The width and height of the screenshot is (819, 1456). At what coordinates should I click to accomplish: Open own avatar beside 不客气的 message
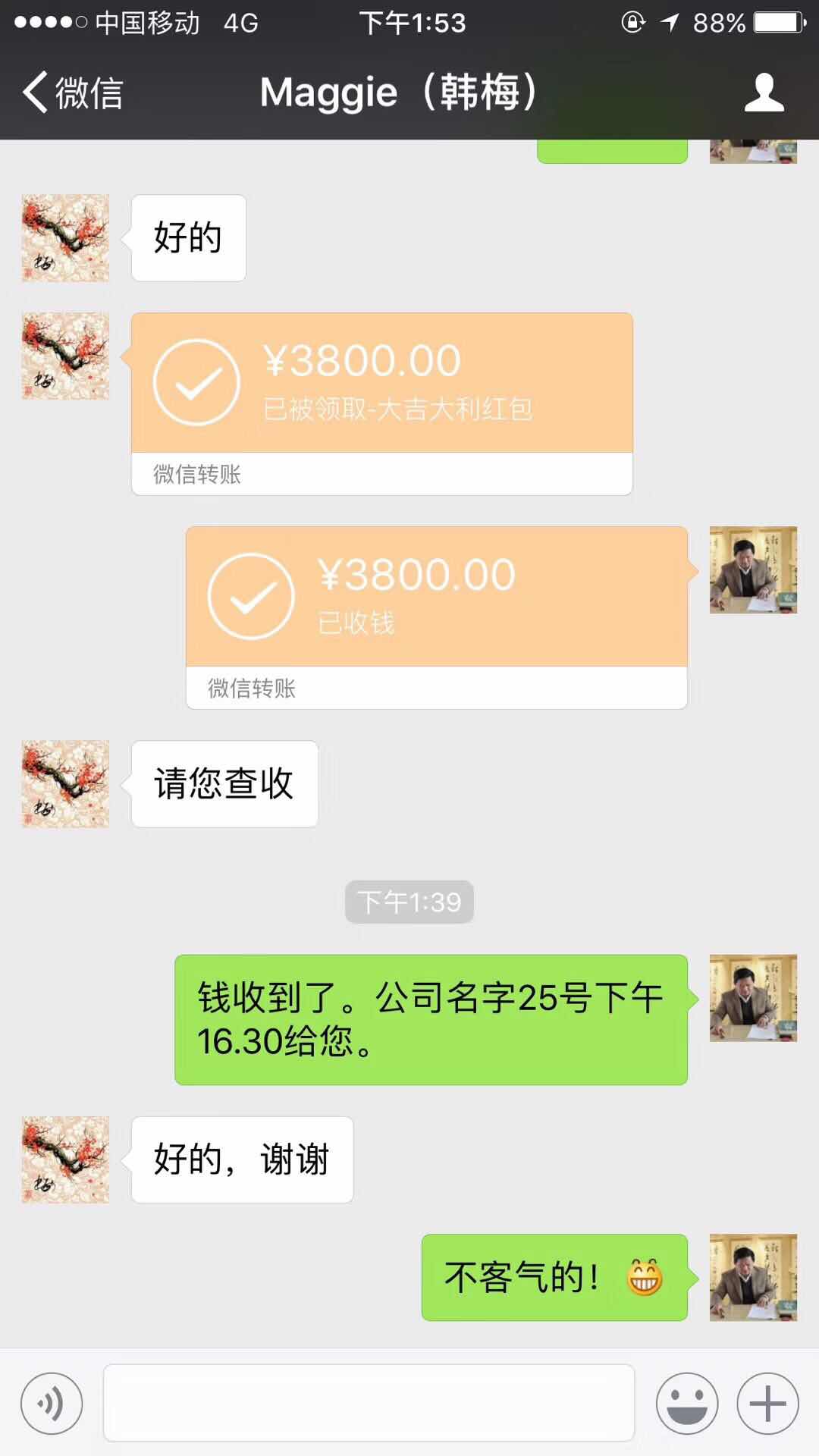753,1277
